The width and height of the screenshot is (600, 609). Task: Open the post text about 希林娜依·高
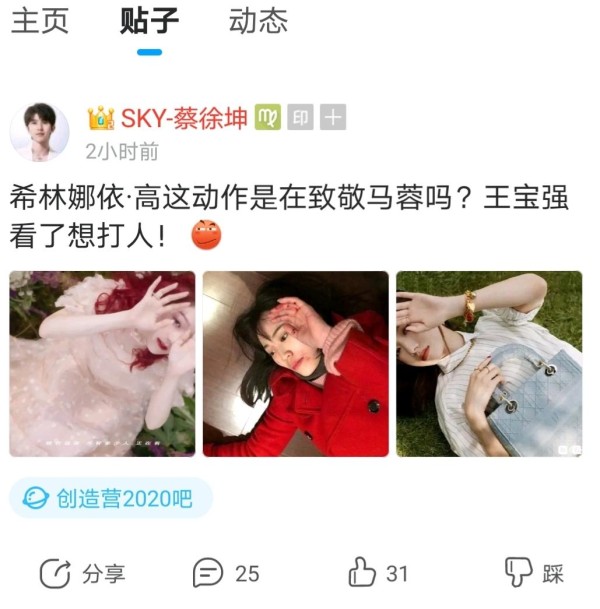click(x=288, y=215)
